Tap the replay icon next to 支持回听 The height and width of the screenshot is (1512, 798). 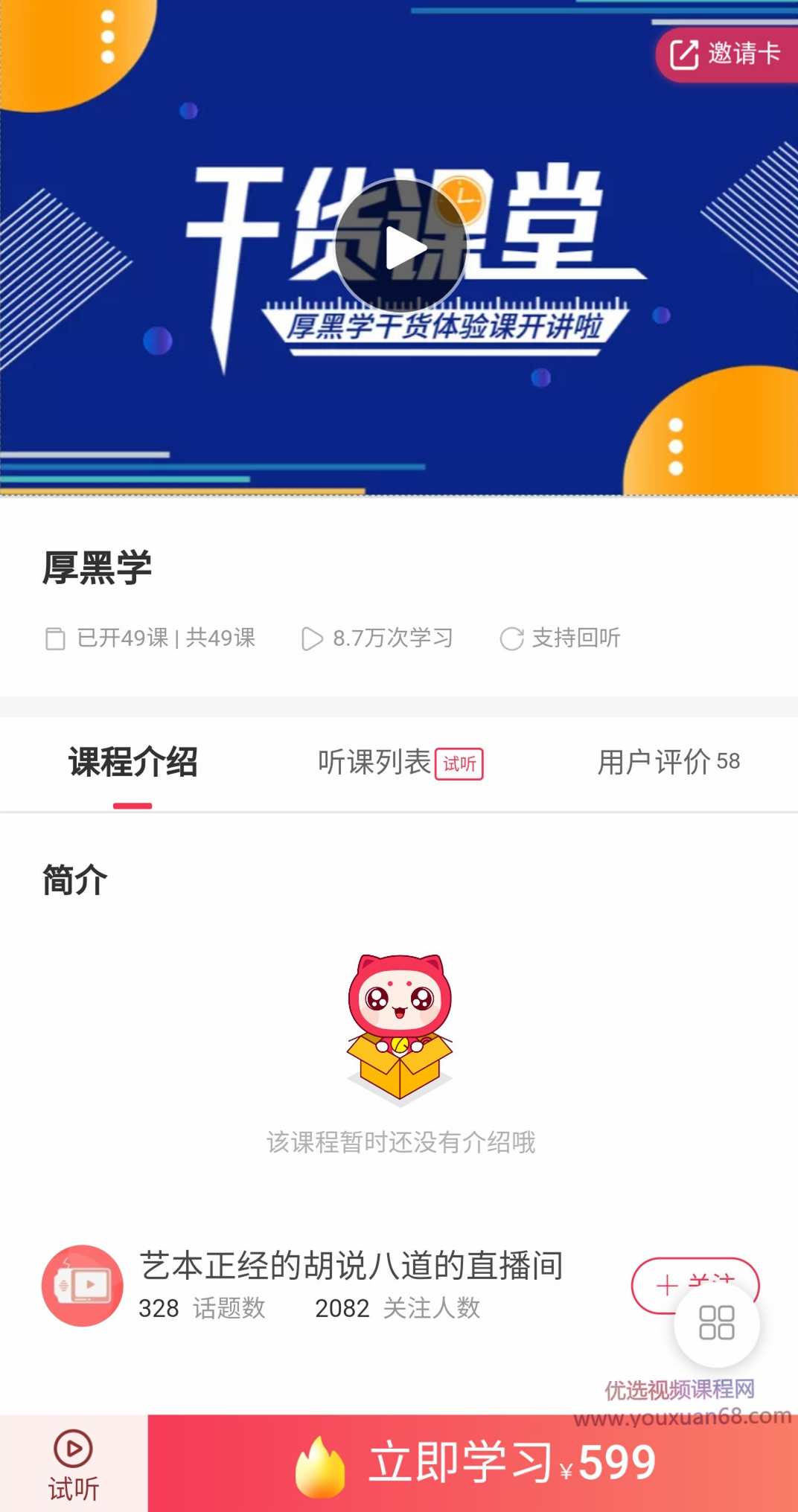pyautogui.click(x=511, y=638)
